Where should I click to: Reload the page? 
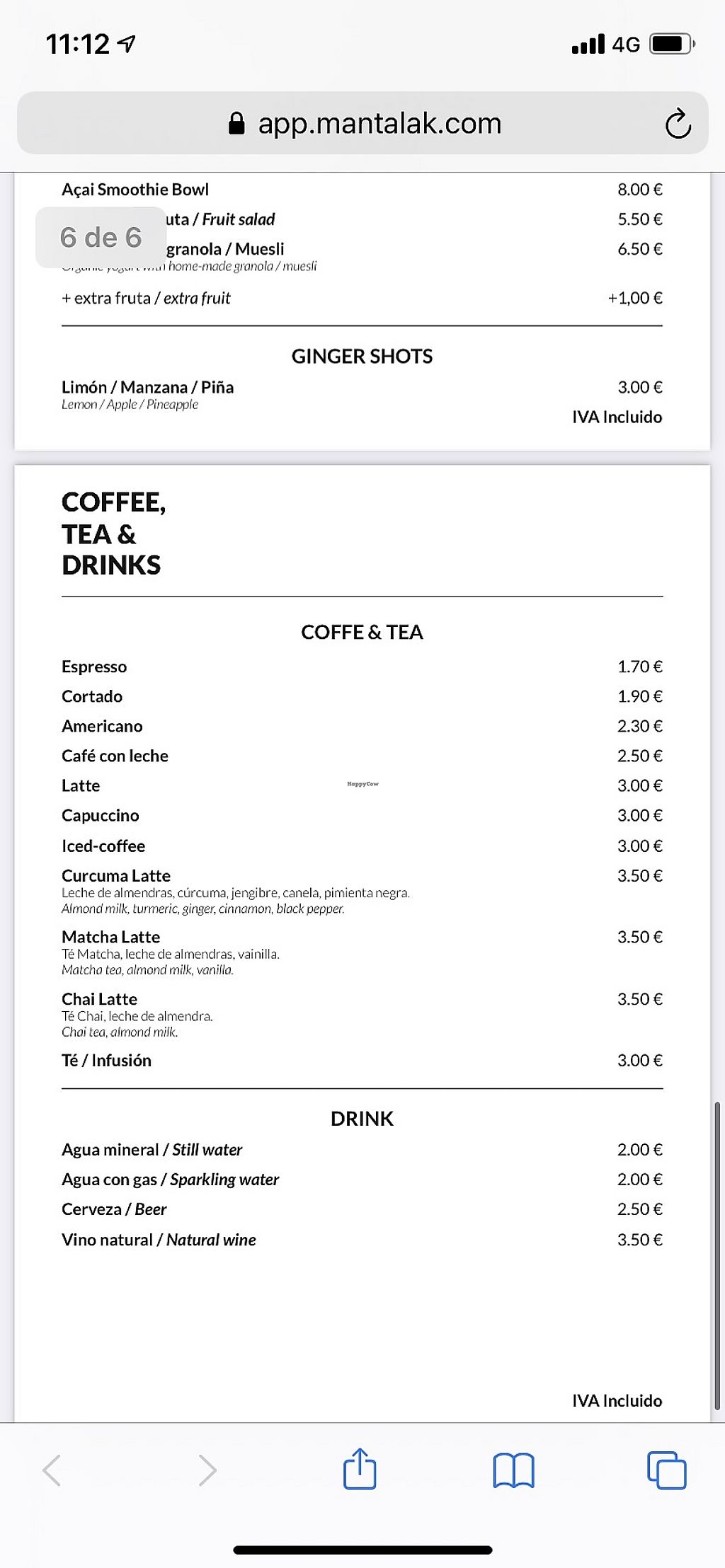tap(678, 124)
